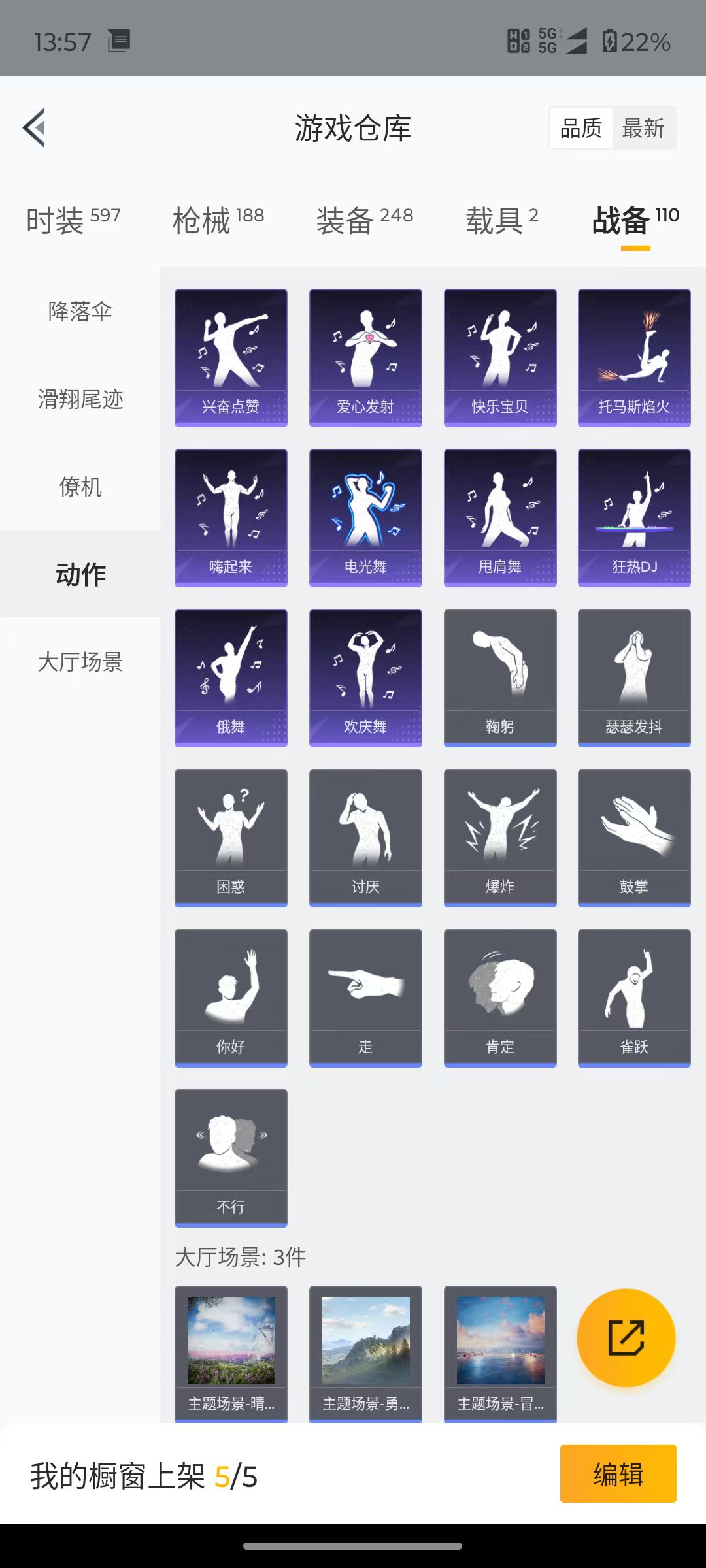
Task: Select 降落伞 in the side menu
Action: (x=80, y=312)
